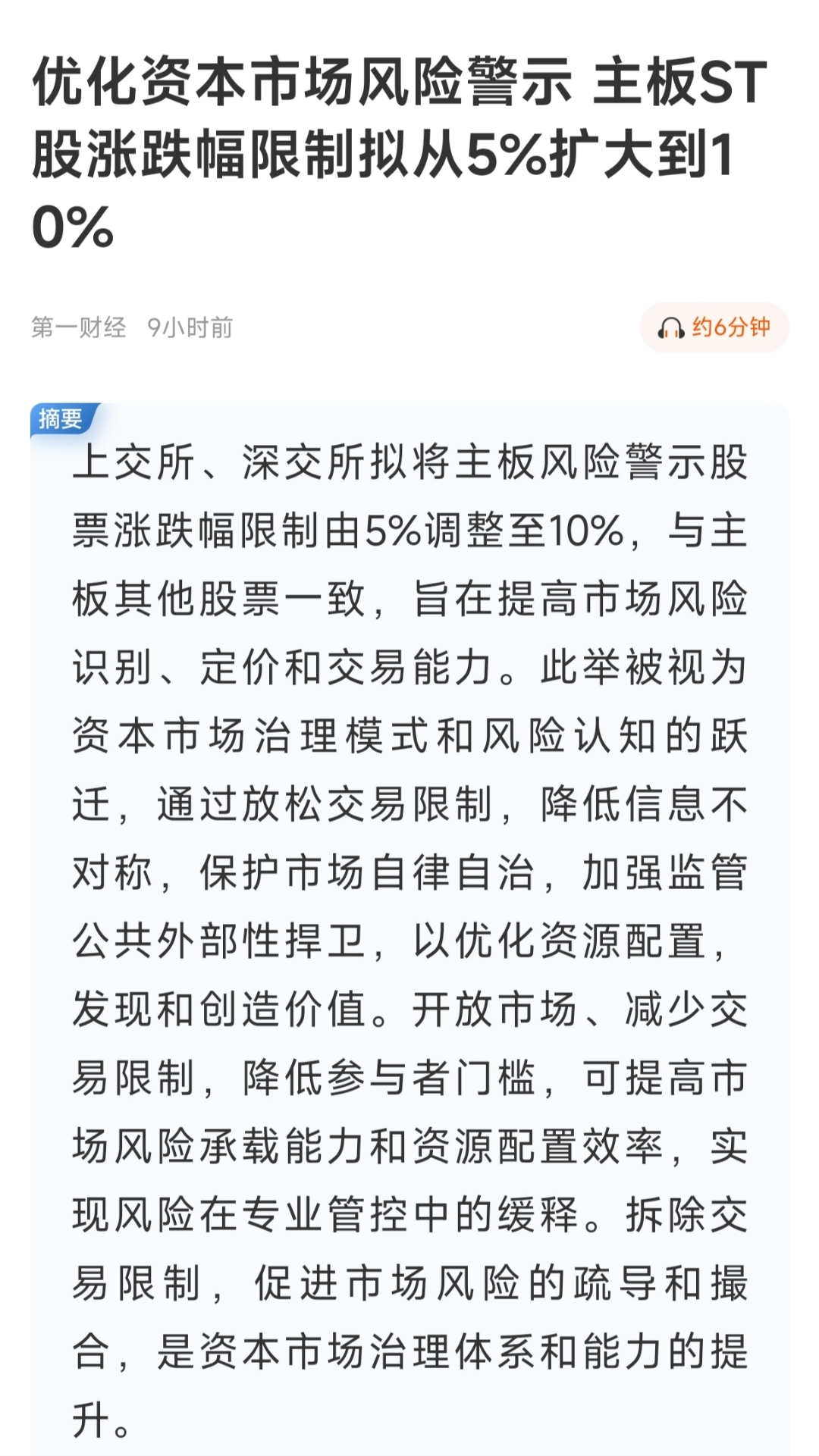
Task: Open the 第一财经 source page
Action: [x=79, y=327]
